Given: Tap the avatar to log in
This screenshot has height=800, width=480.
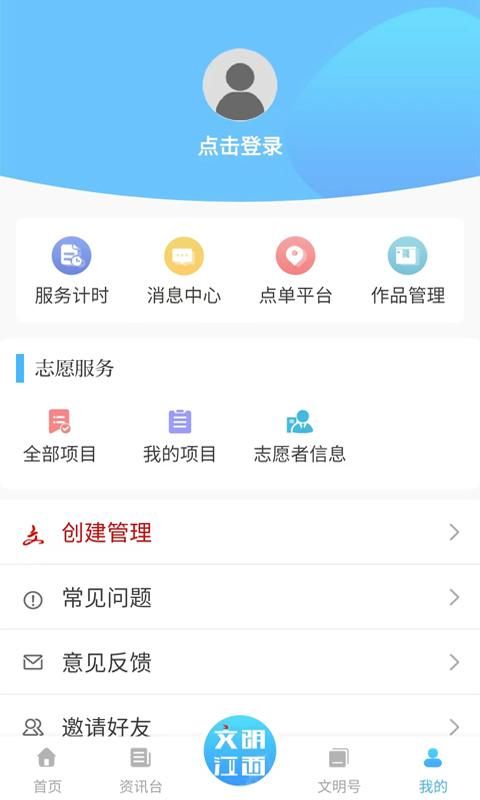Looking at the screenshot, I should tap(240, 85).
